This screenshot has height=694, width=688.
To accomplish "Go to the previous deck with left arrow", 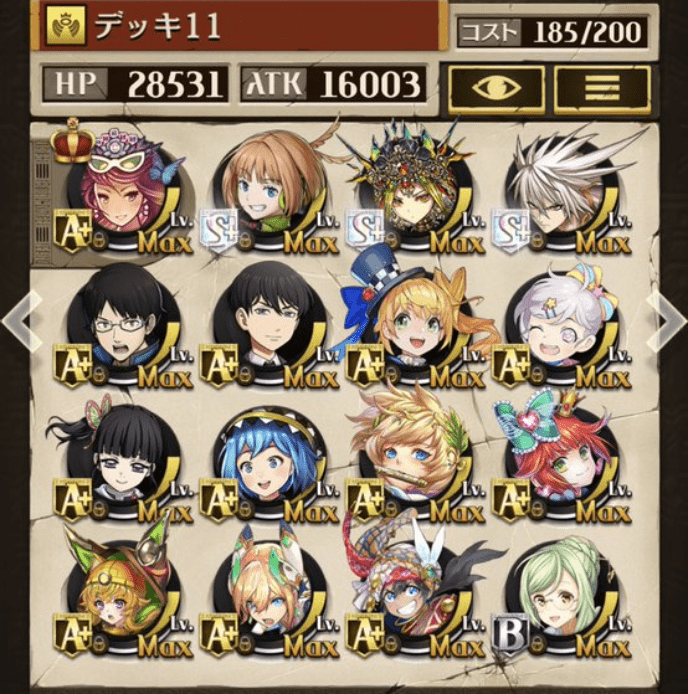I will click(x=20, y=322).
